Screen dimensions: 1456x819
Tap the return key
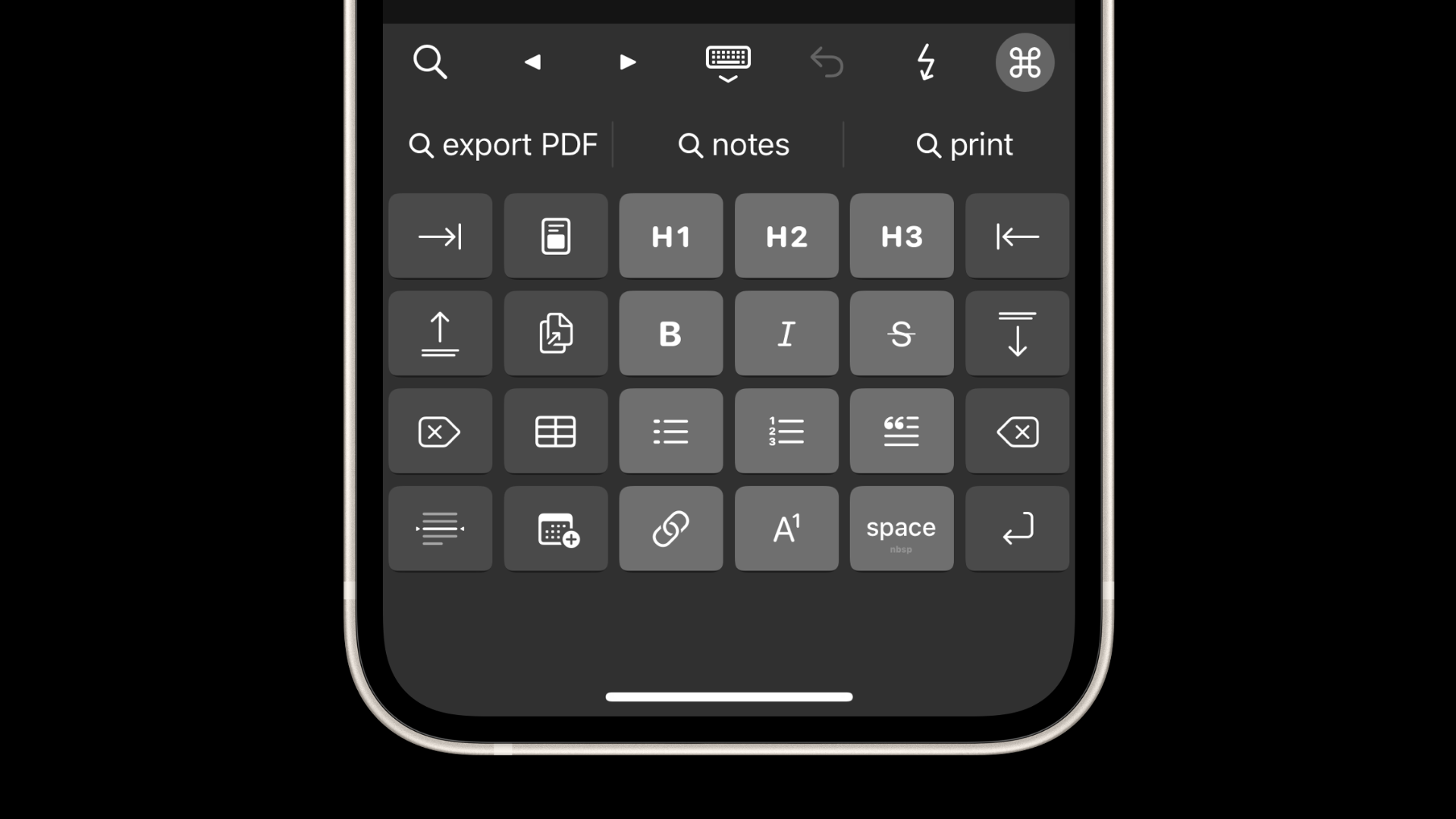[1017, 529]
